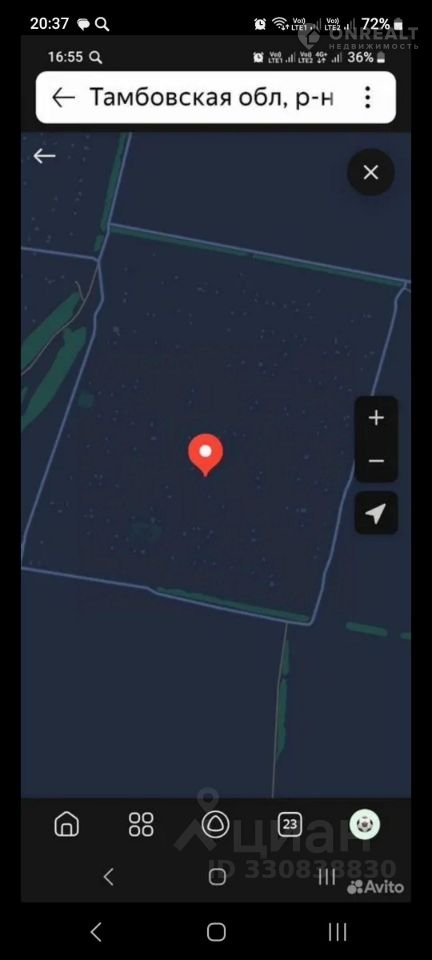Zoom in the map with plus button
The image size is (432, 960).
click(x=376, y=418)
